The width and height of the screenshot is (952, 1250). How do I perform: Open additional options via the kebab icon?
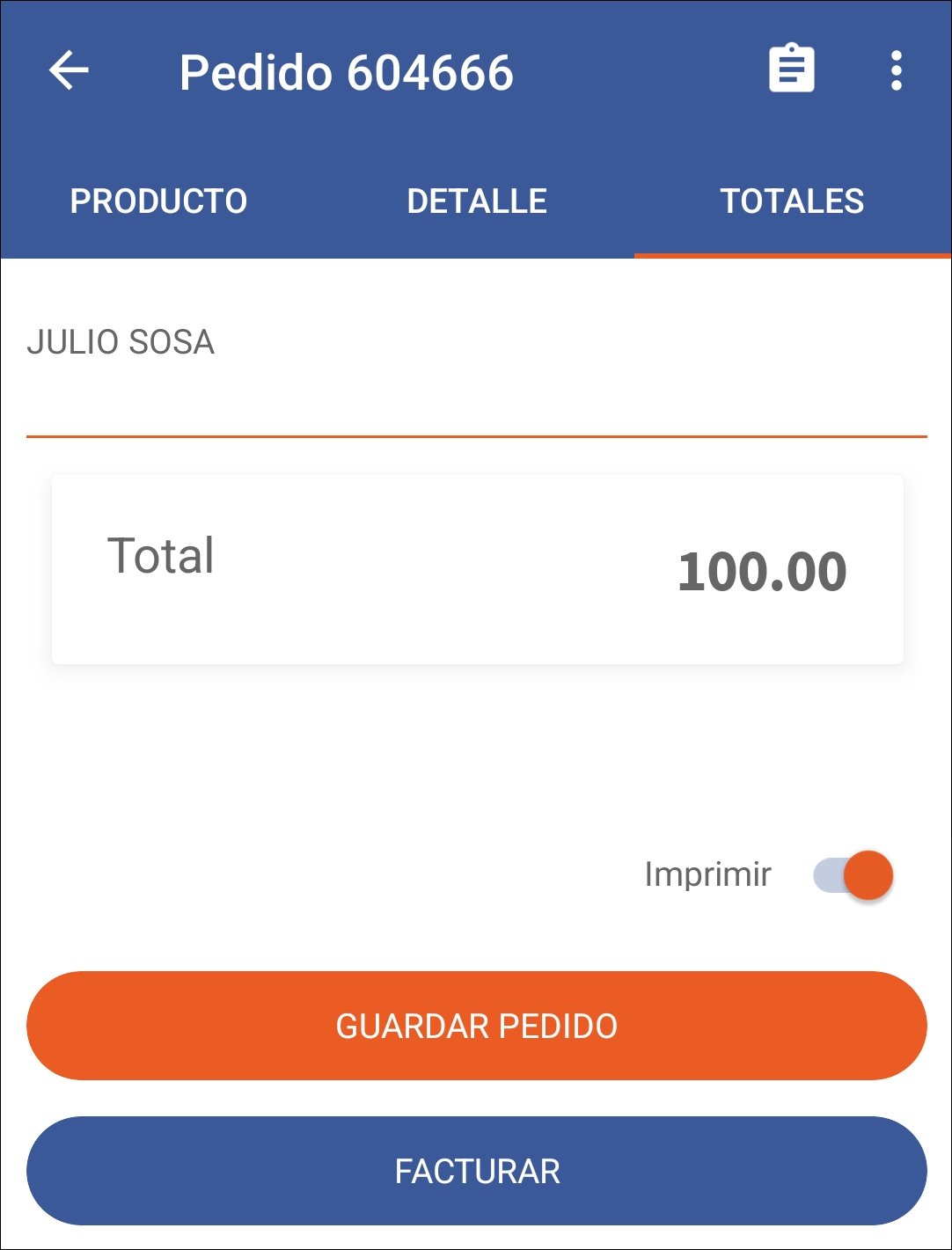(x=896, y=72)
